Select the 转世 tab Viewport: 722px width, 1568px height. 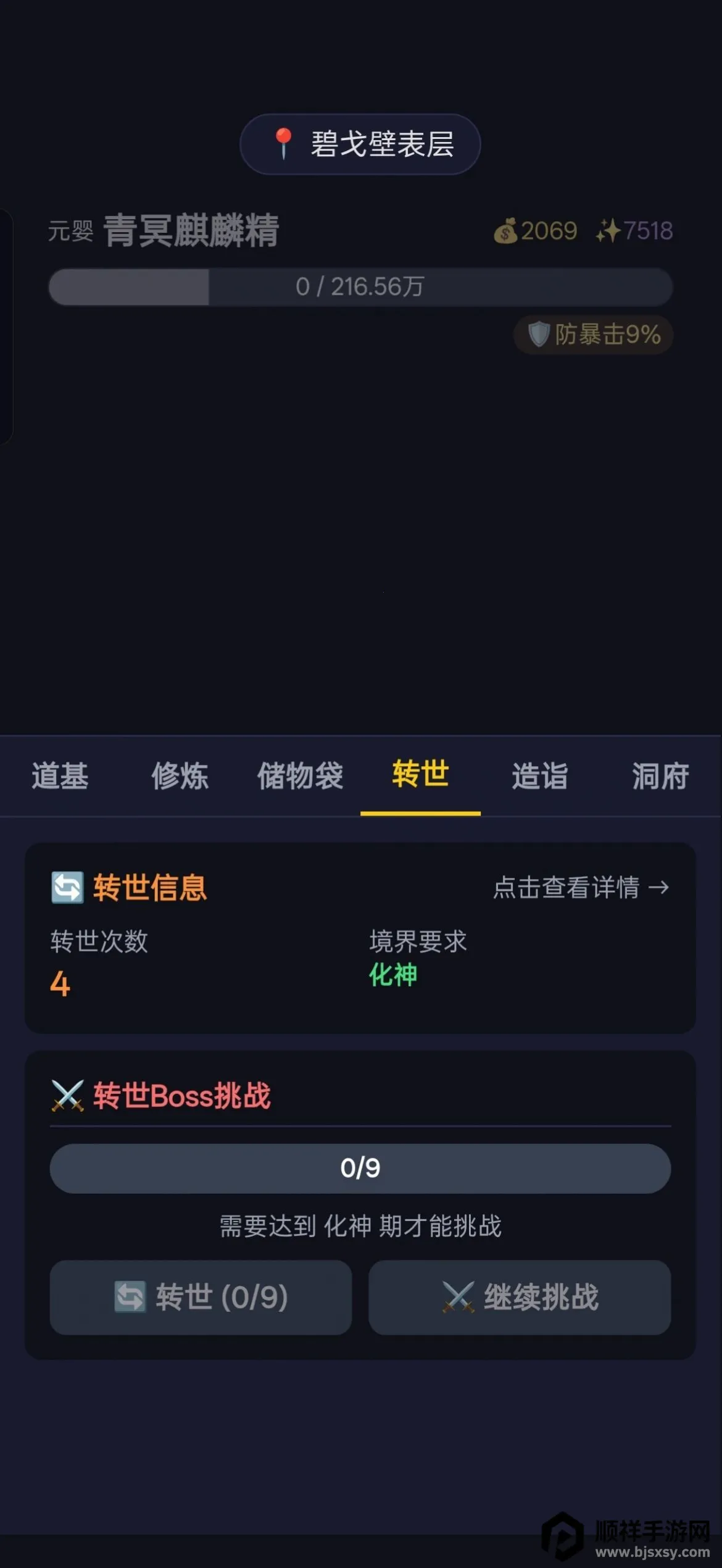pos(420,775)
